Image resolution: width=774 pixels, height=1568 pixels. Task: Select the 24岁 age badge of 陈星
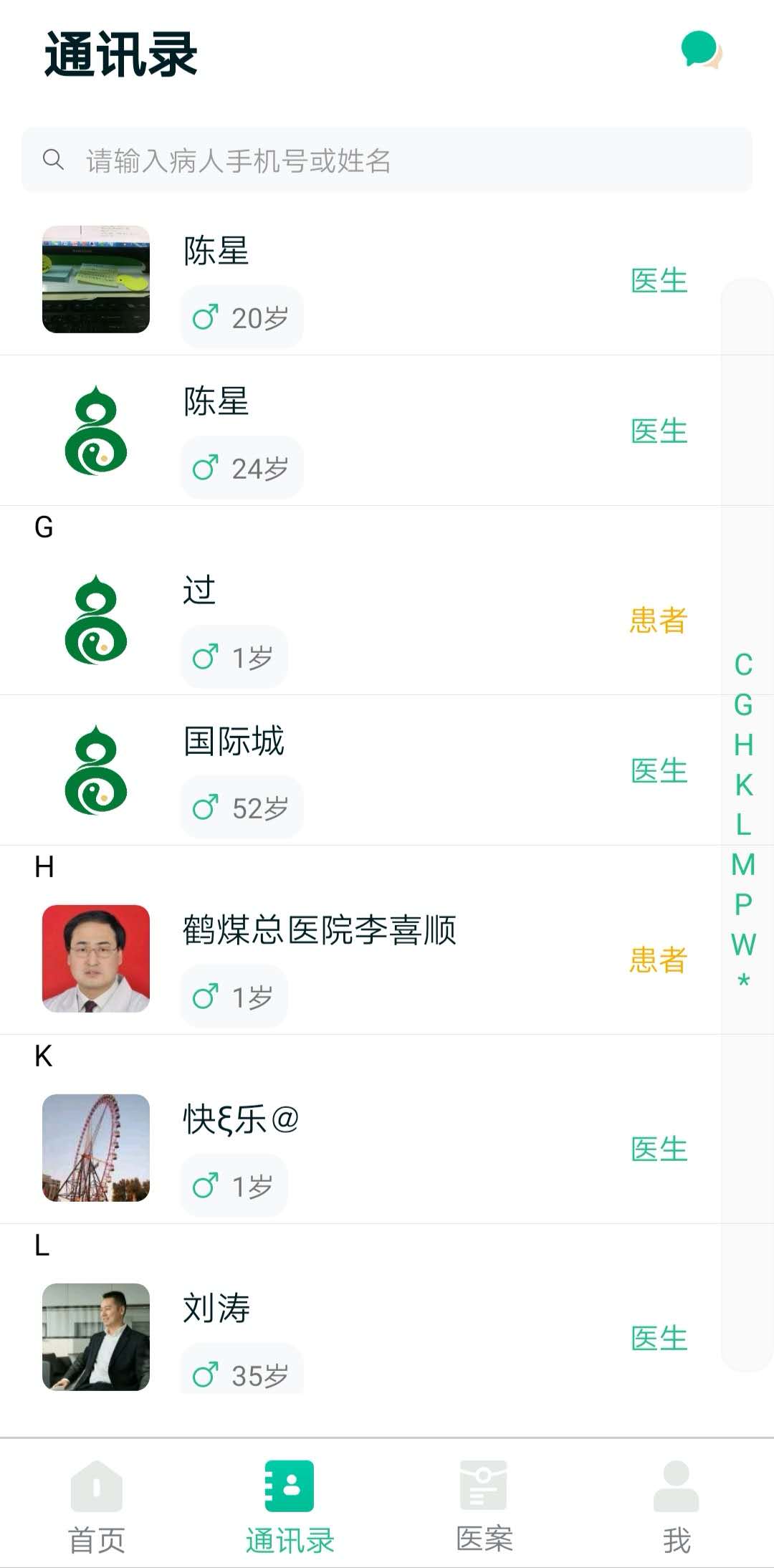242,467
